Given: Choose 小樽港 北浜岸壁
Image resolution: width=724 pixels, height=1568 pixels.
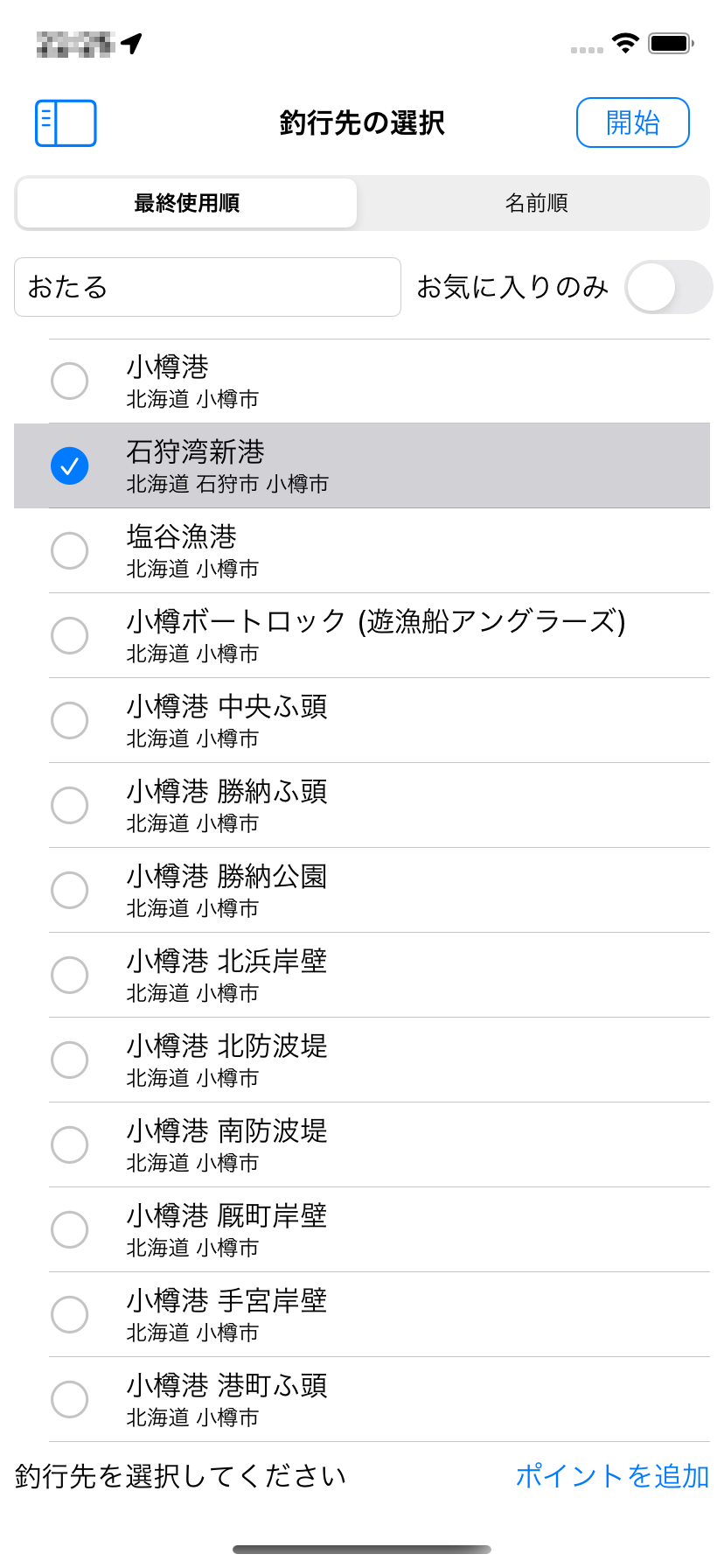Looking at the screenshot, I should point(362,976).
